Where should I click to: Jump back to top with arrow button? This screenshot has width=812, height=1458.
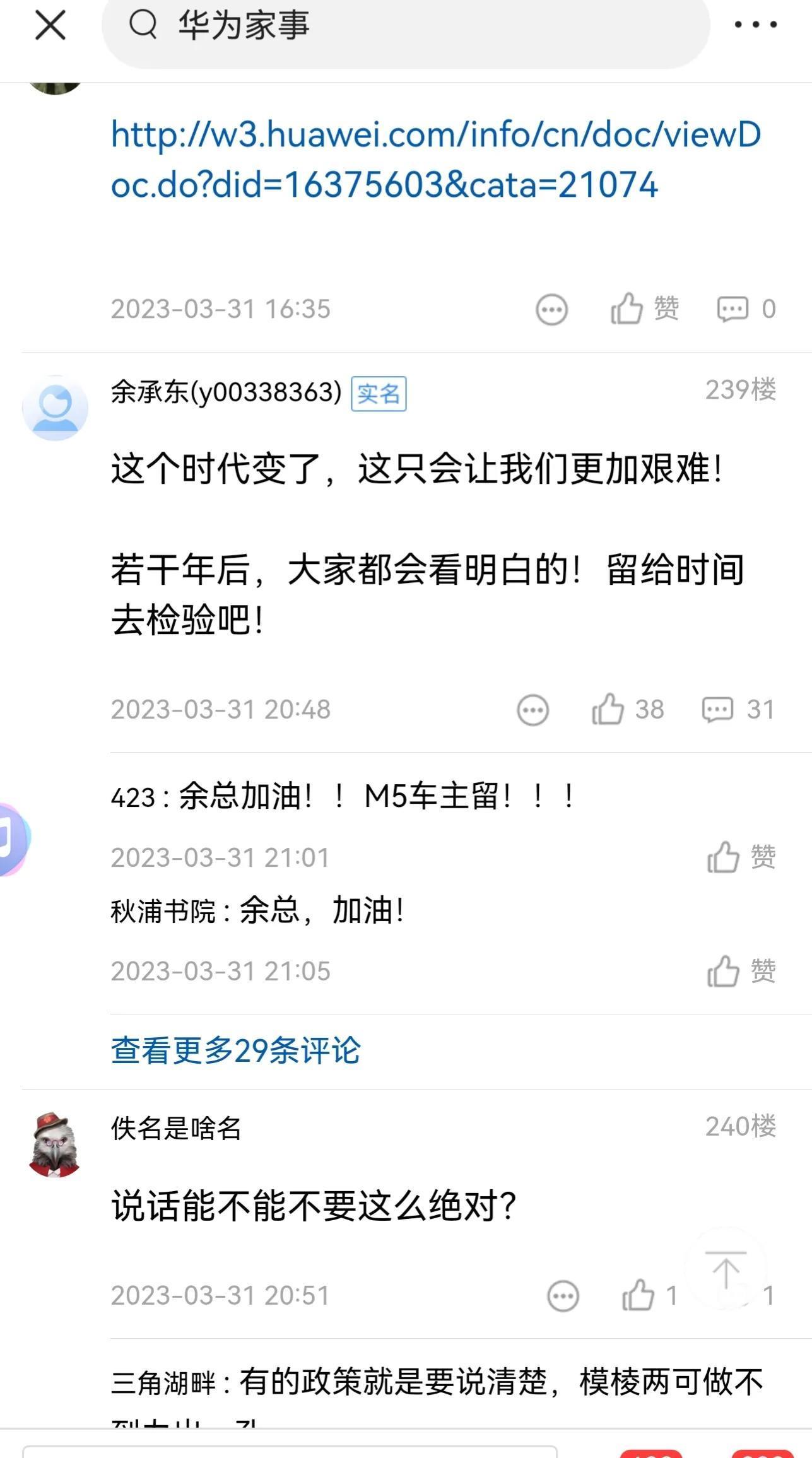[x=726, y=1269]
